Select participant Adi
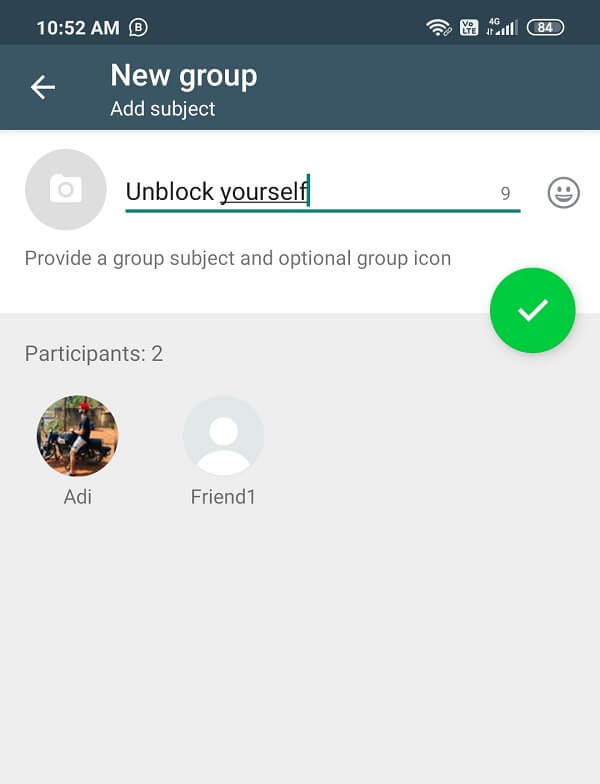Image resolution: width=600 pixels, height=784 pixels. click(77, 436)
